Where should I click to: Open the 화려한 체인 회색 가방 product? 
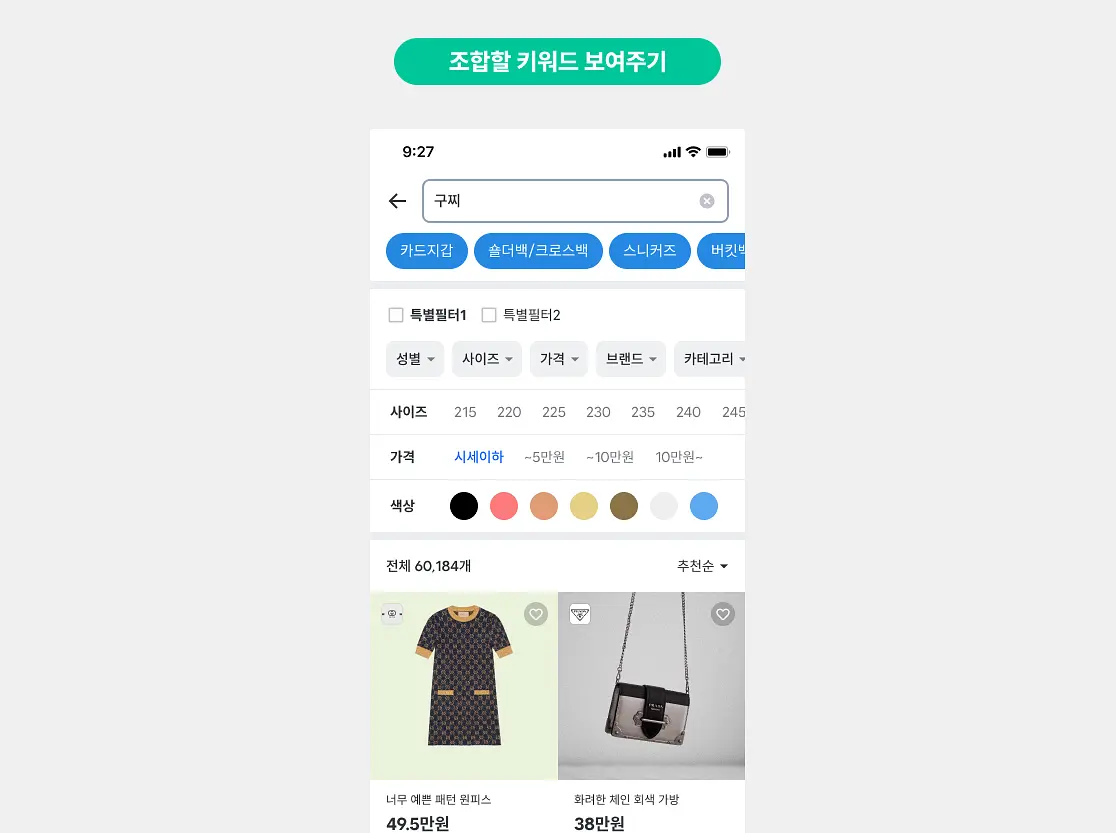click(651, 686)
